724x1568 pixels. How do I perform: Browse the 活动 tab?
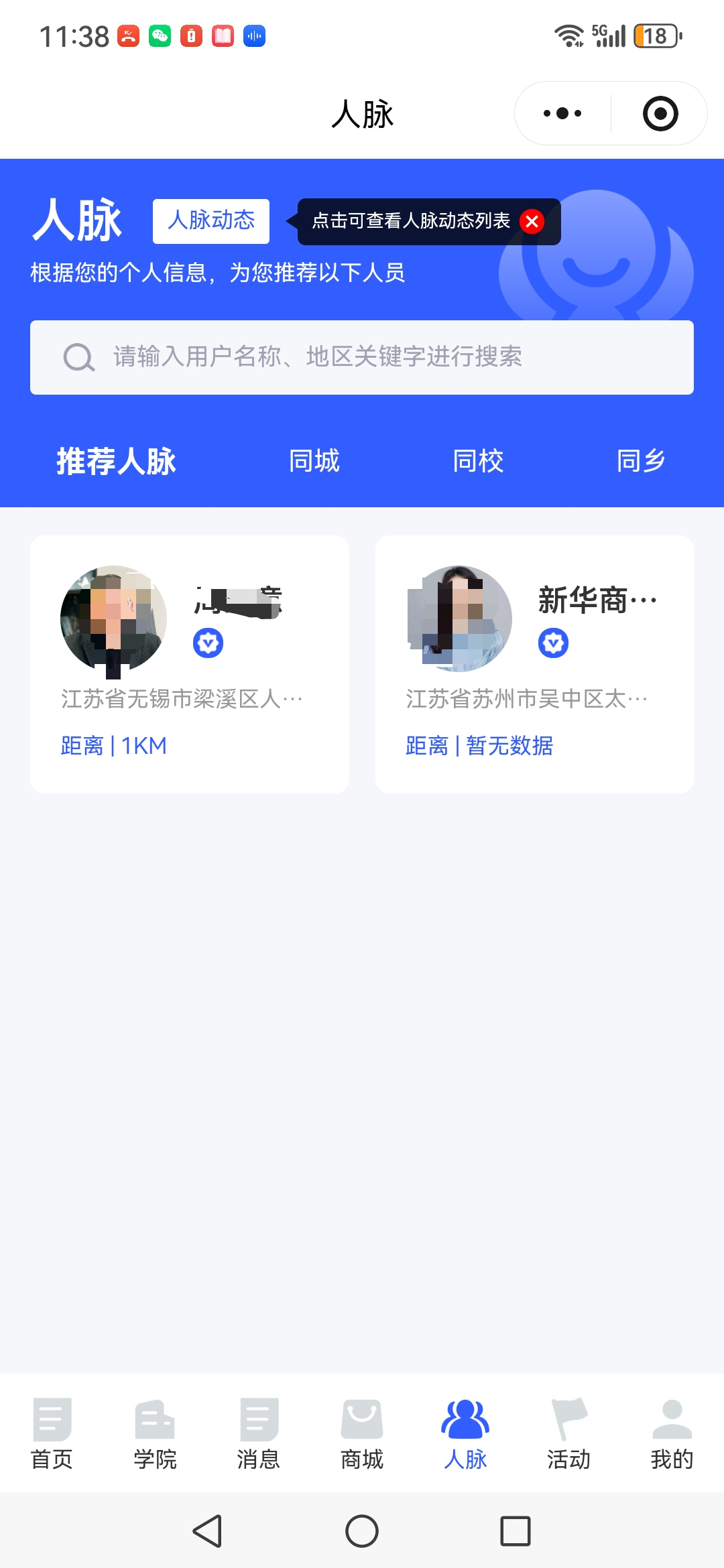[x=568, y=1434]
